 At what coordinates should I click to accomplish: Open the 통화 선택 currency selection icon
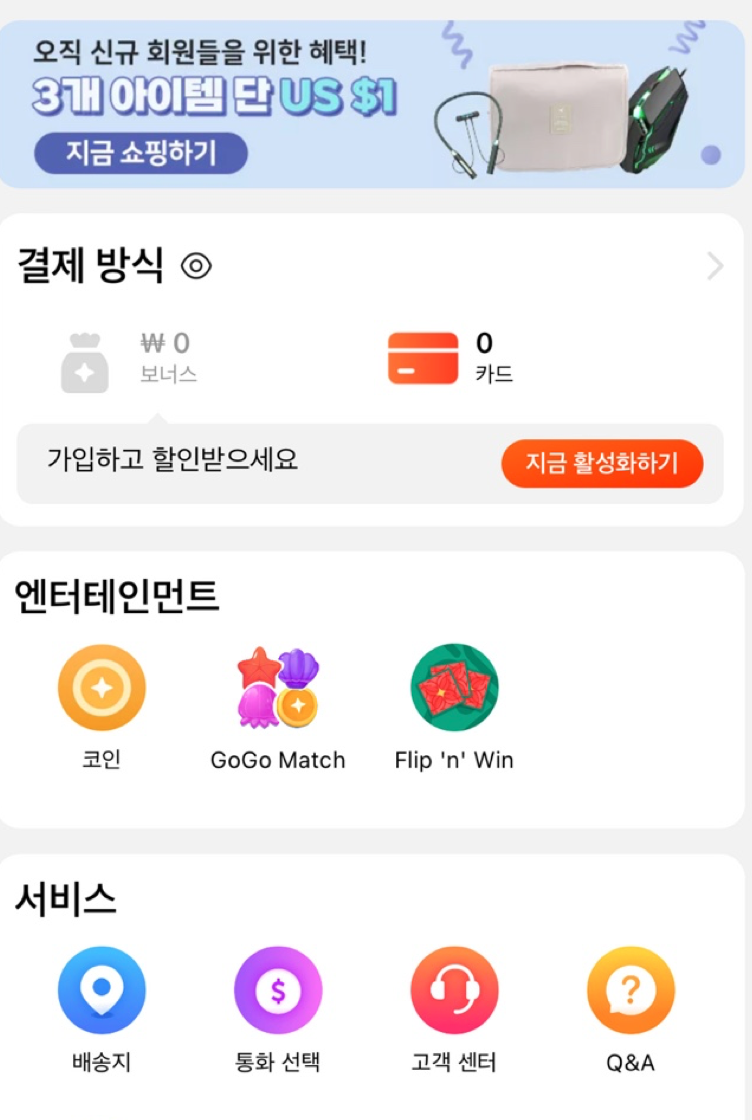(278, 990)
